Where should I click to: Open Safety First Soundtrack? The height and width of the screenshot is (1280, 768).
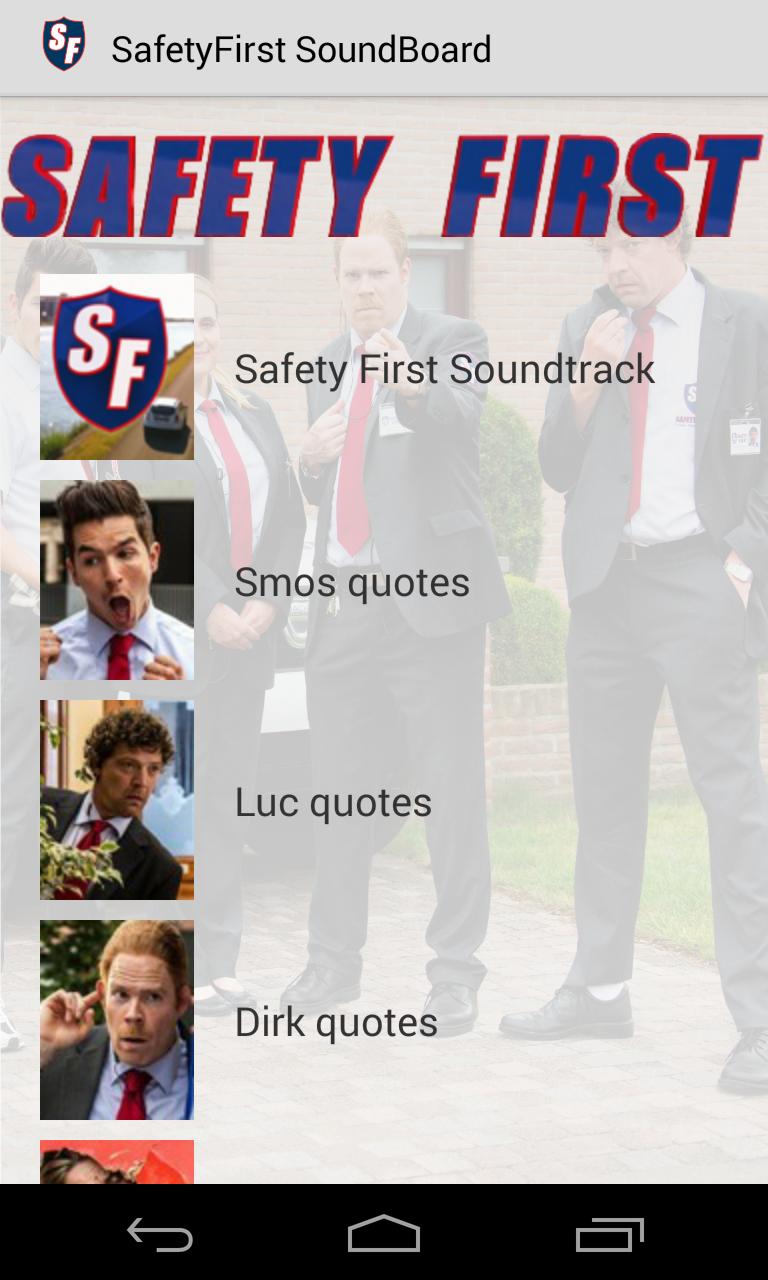point(444,369)
